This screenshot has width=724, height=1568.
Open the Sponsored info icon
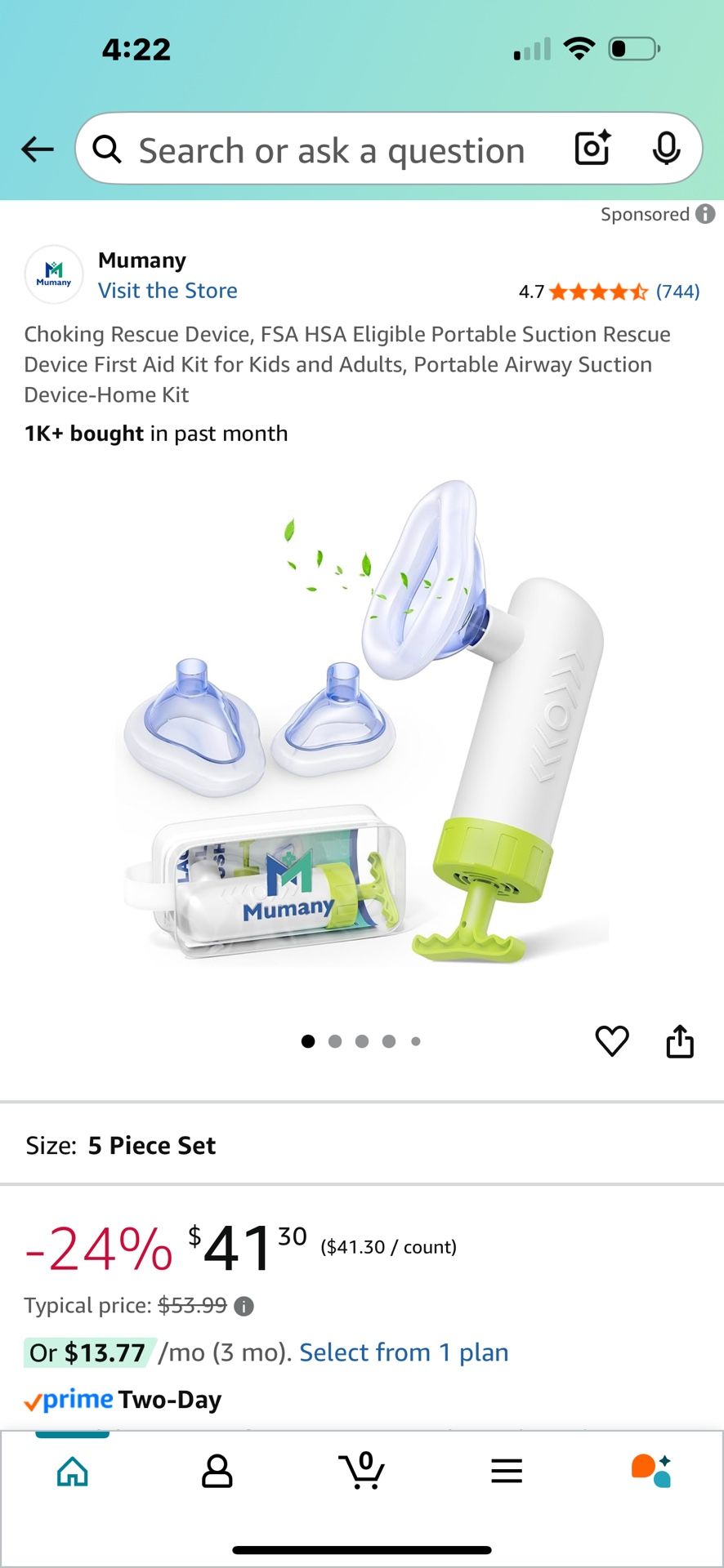coord(705,214)
